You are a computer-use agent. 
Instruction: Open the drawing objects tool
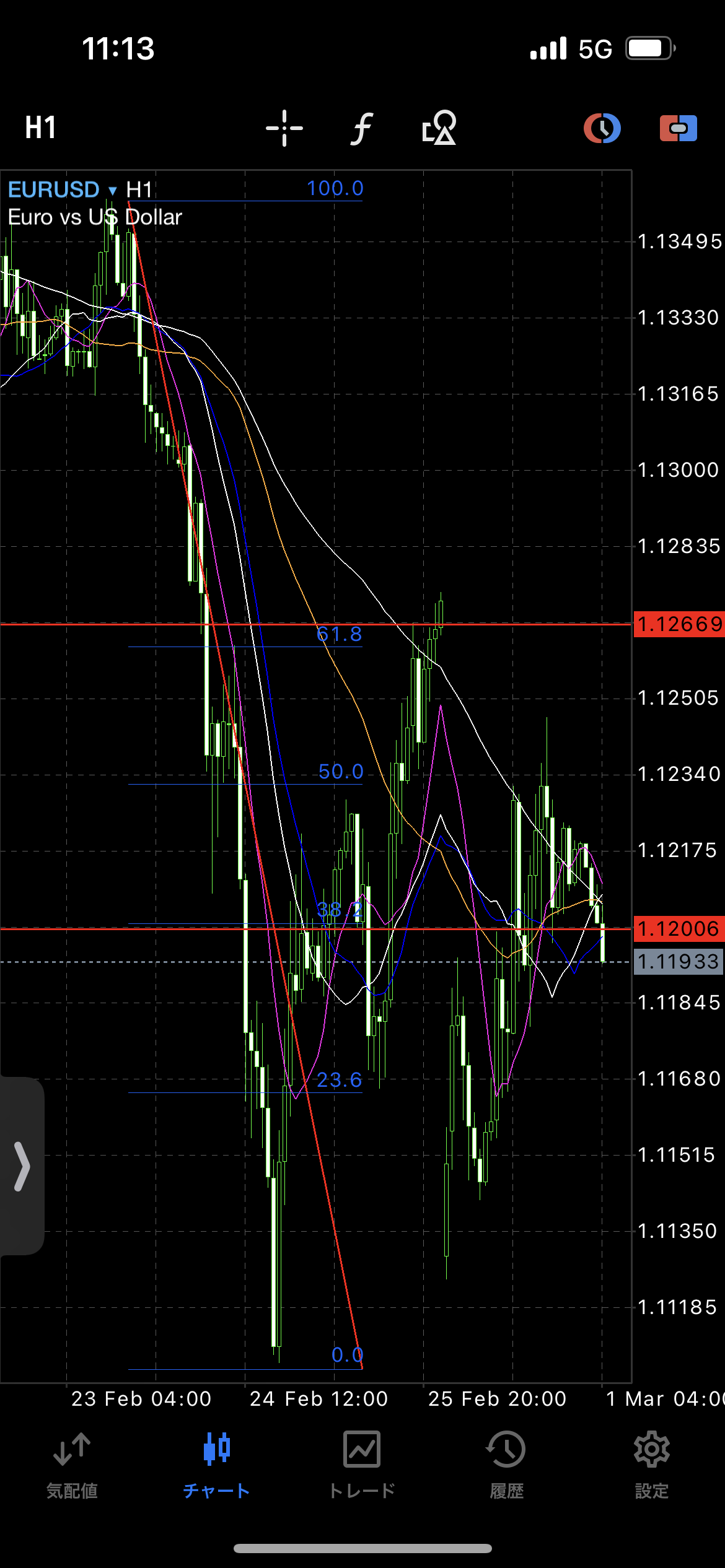click(x=439, y=128)
